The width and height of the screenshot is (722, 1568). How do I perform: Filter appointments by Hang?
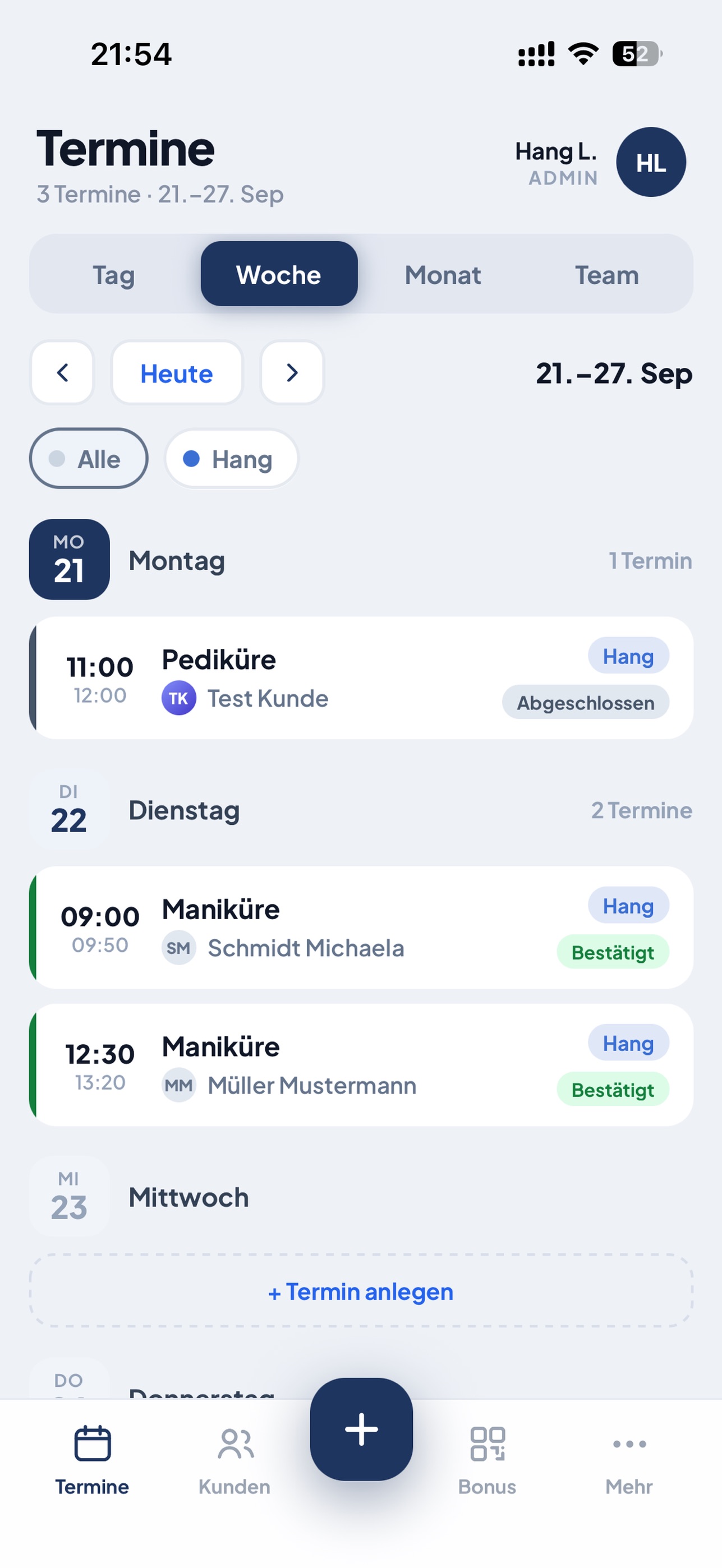click(x=231, y=458)
